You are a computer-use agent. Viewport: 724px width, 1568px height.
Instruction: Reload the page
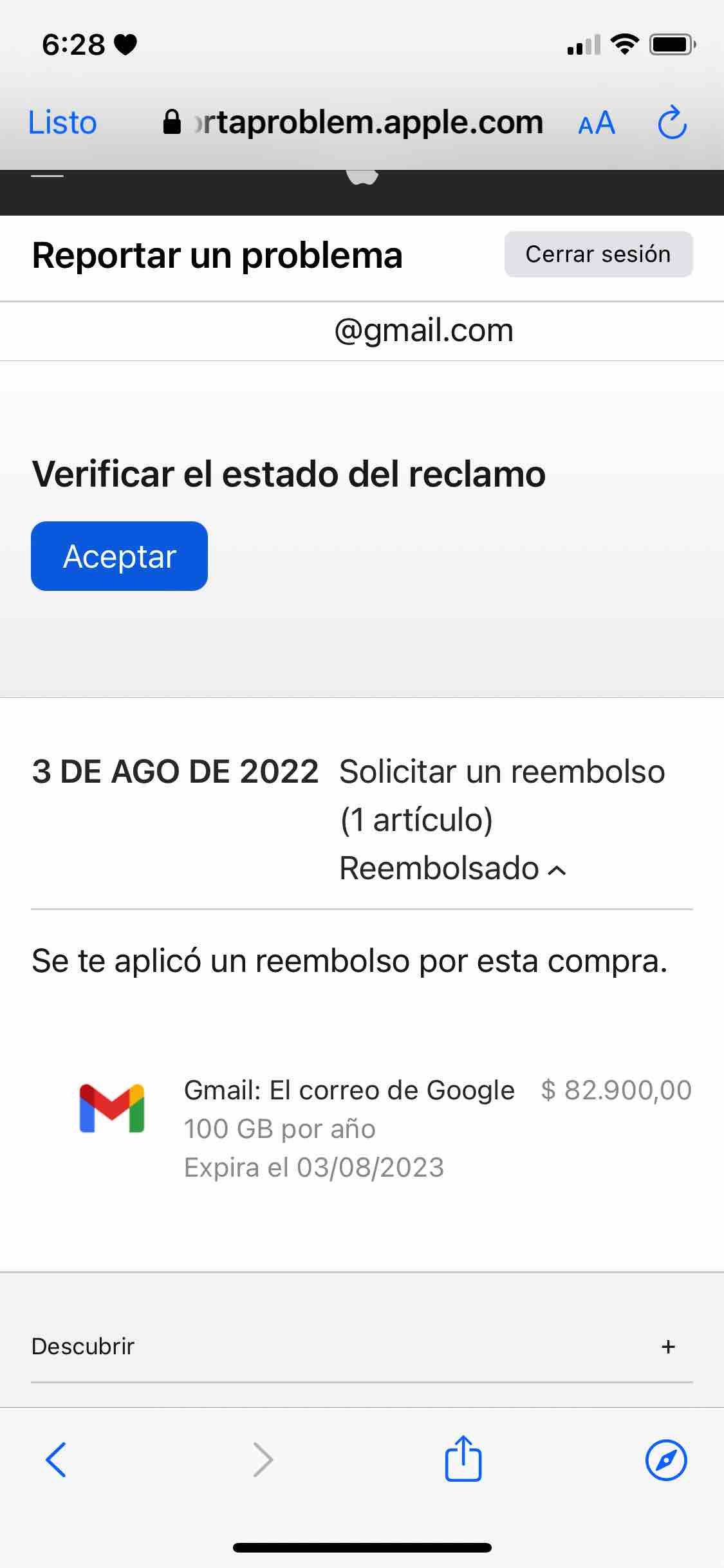coord(672,122)
